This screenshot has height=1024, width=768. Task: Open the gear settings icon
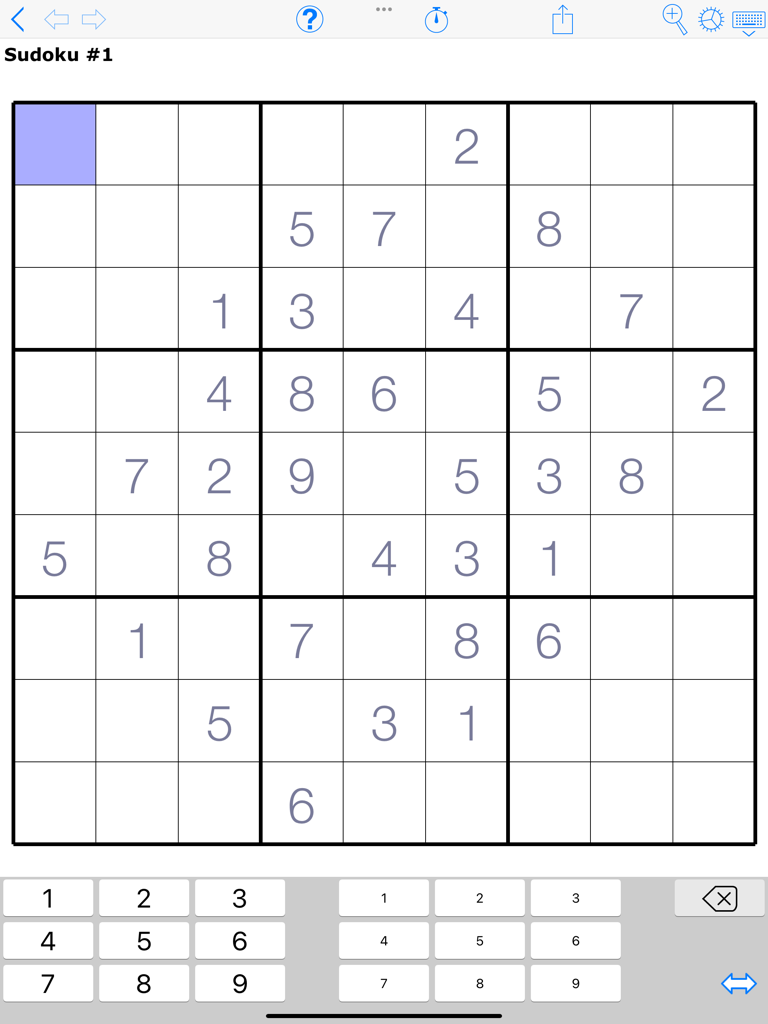tap(711, 19)
